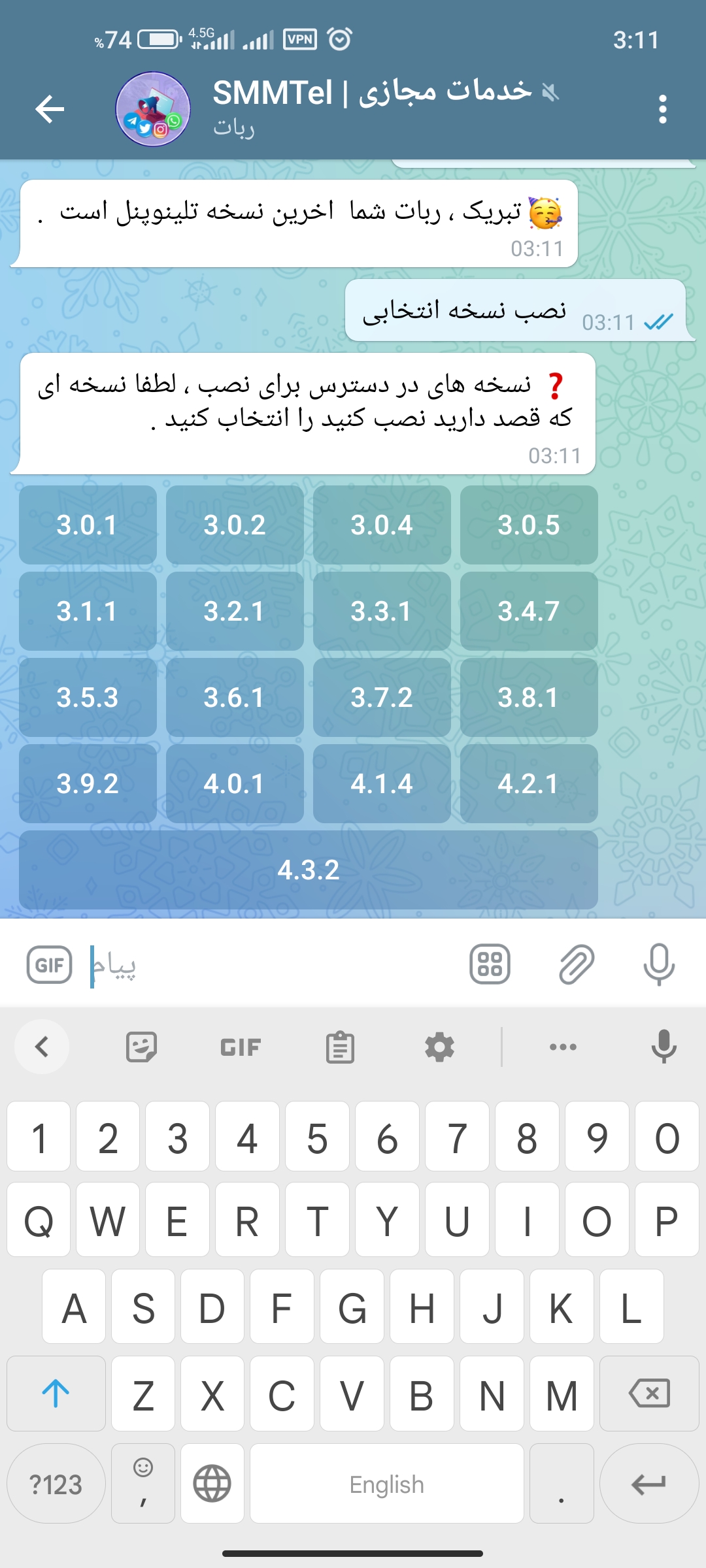
Task: Focus the message input field
Action: 275,965
